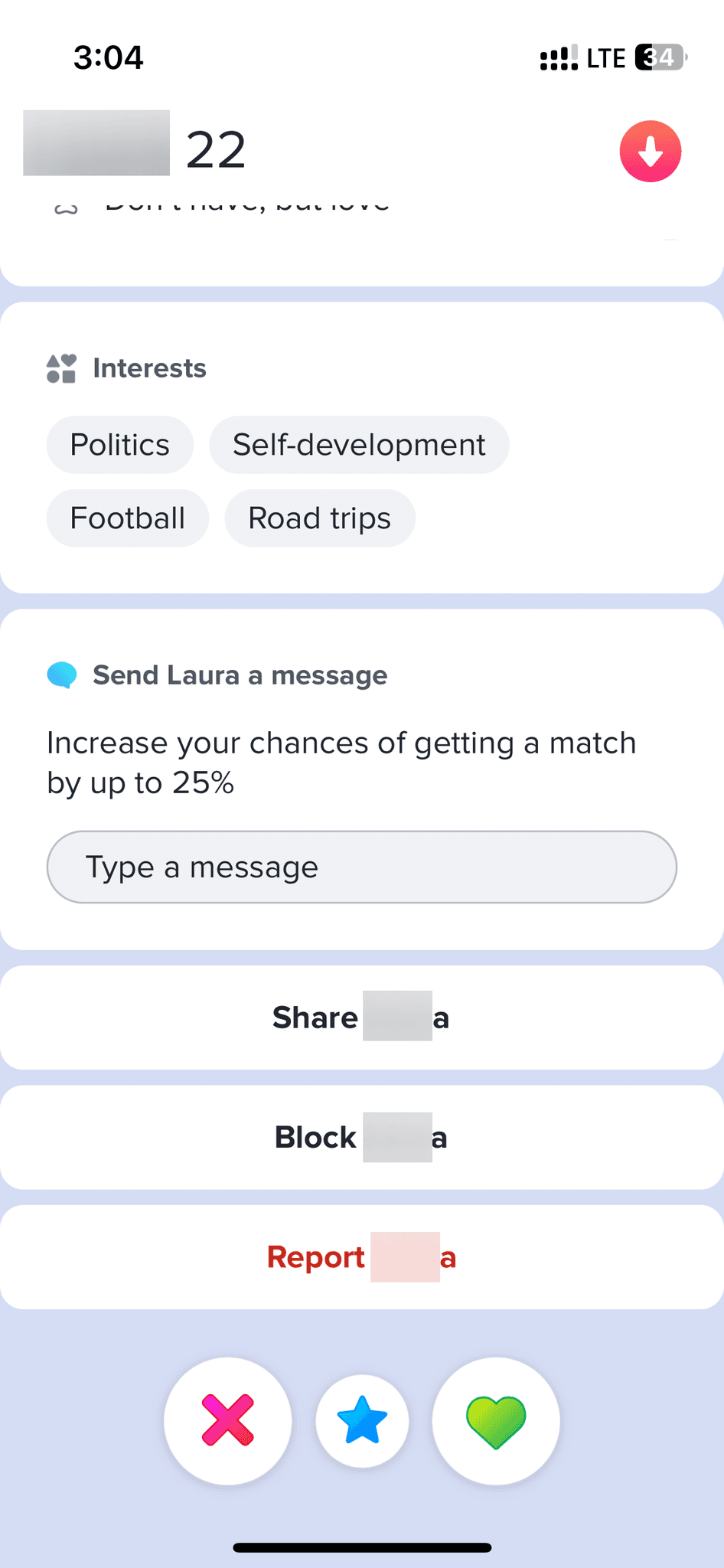Select the Self-development interest chip
This screenshot has height=1568, width=724.
click(359, 444)
